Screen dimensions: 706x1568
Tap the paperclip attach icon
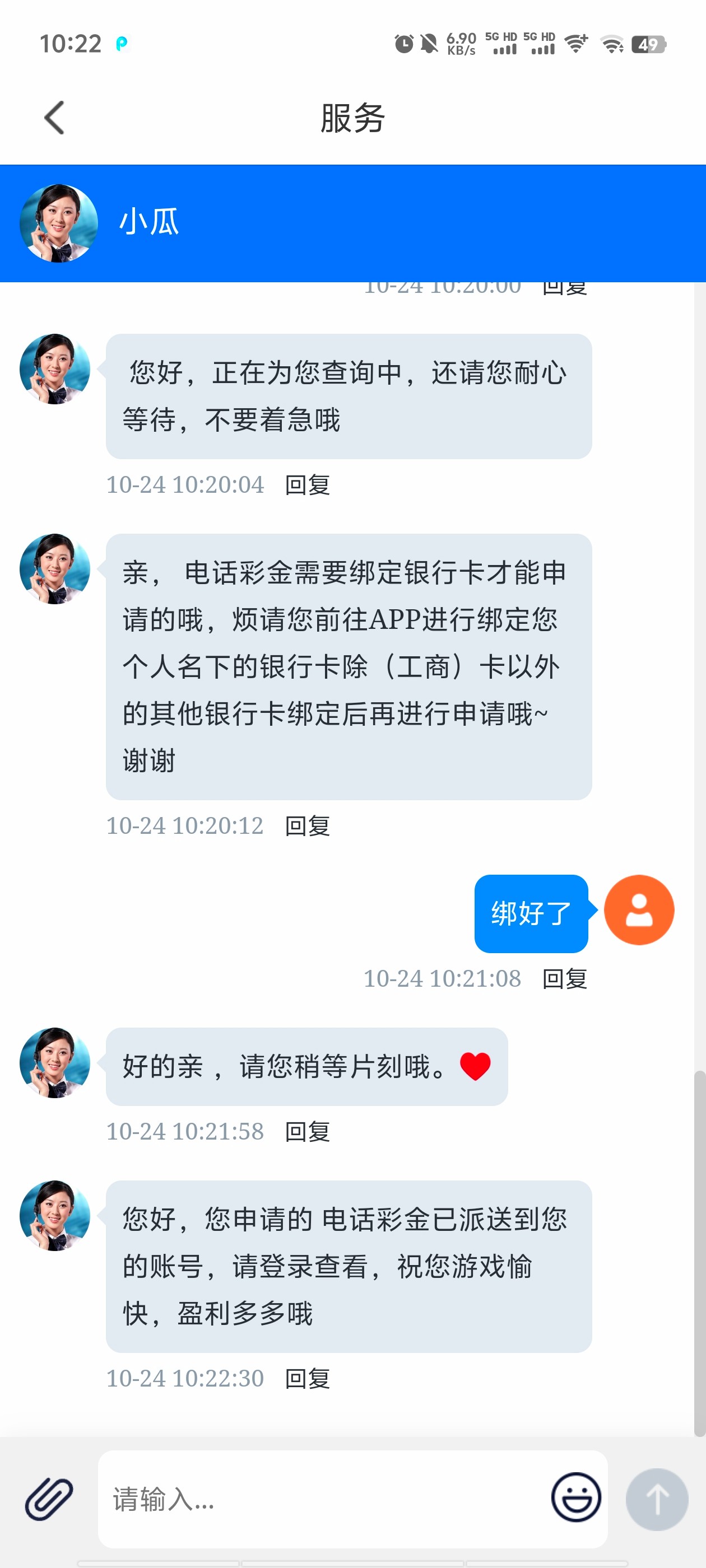(49, 1498)
